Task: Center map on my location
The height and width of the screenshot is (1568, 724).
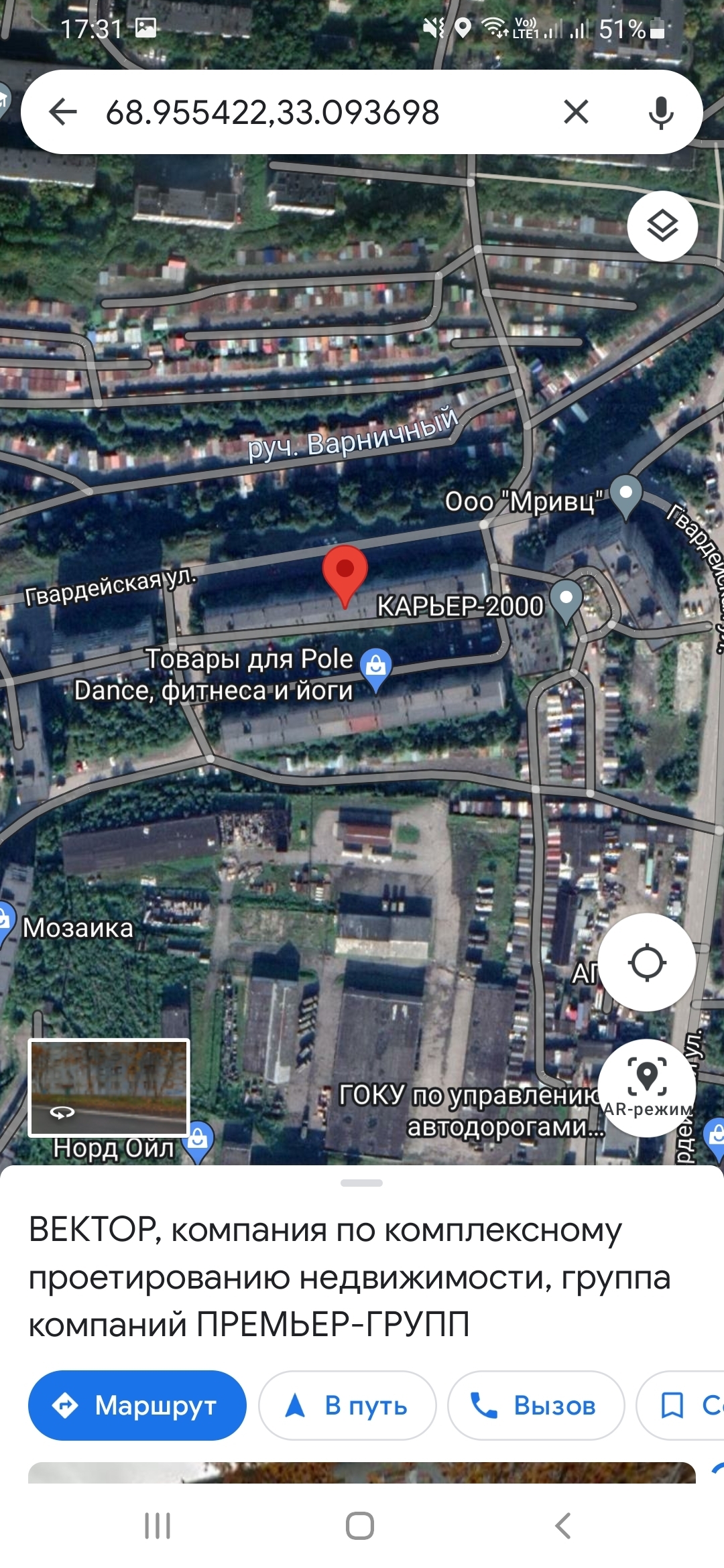Action: click(647, 963)
